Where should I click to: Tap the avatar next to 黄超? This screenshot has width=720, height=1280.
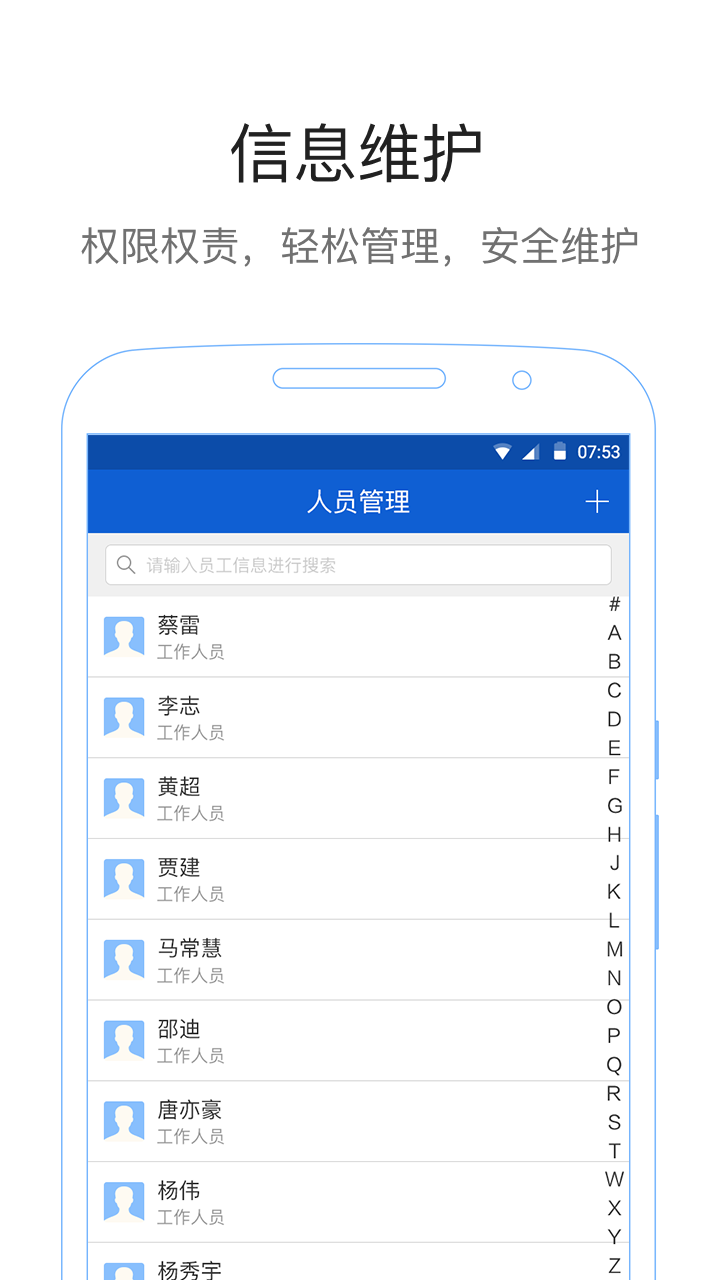pos(123,798)
